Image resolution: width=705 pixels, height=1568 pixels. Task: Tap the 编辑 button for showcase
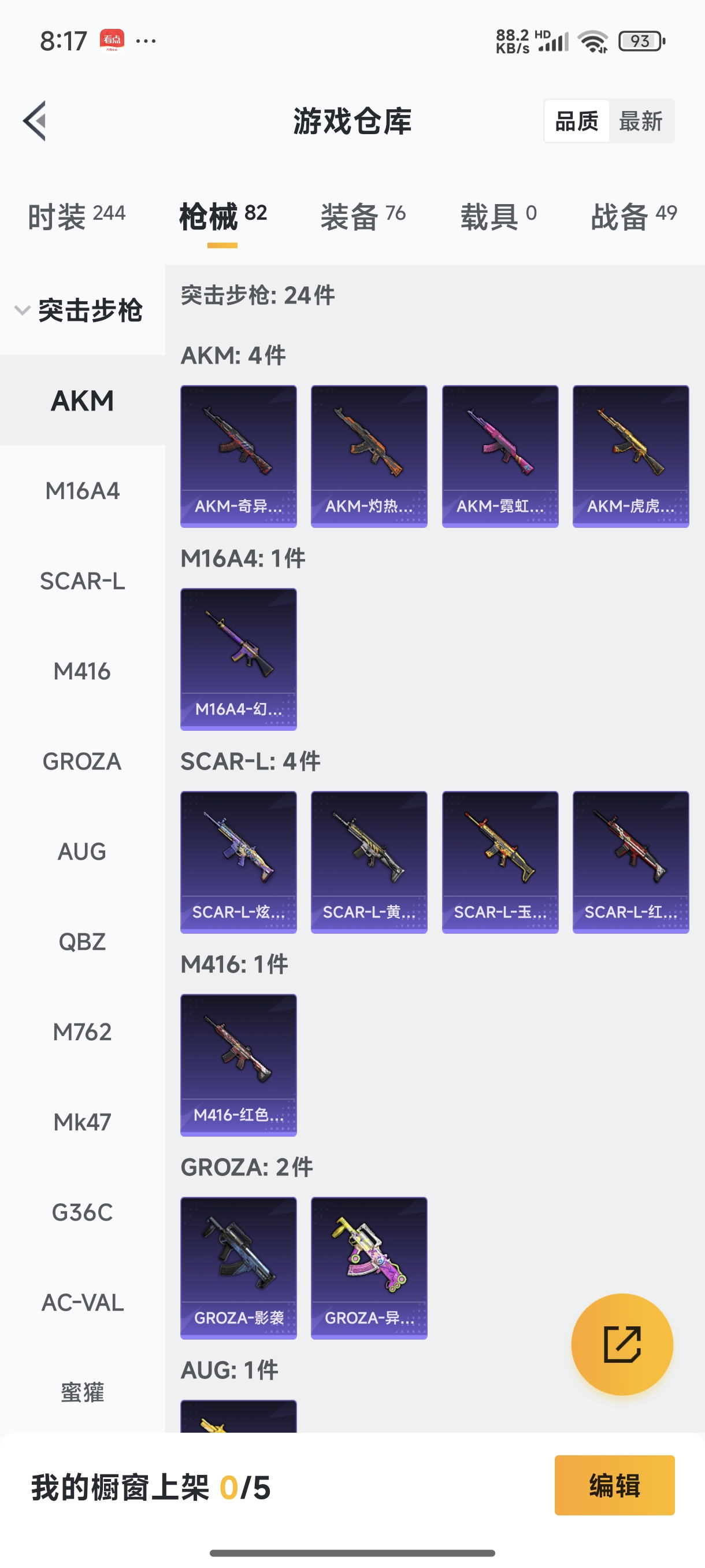[x=614, y=1485]
